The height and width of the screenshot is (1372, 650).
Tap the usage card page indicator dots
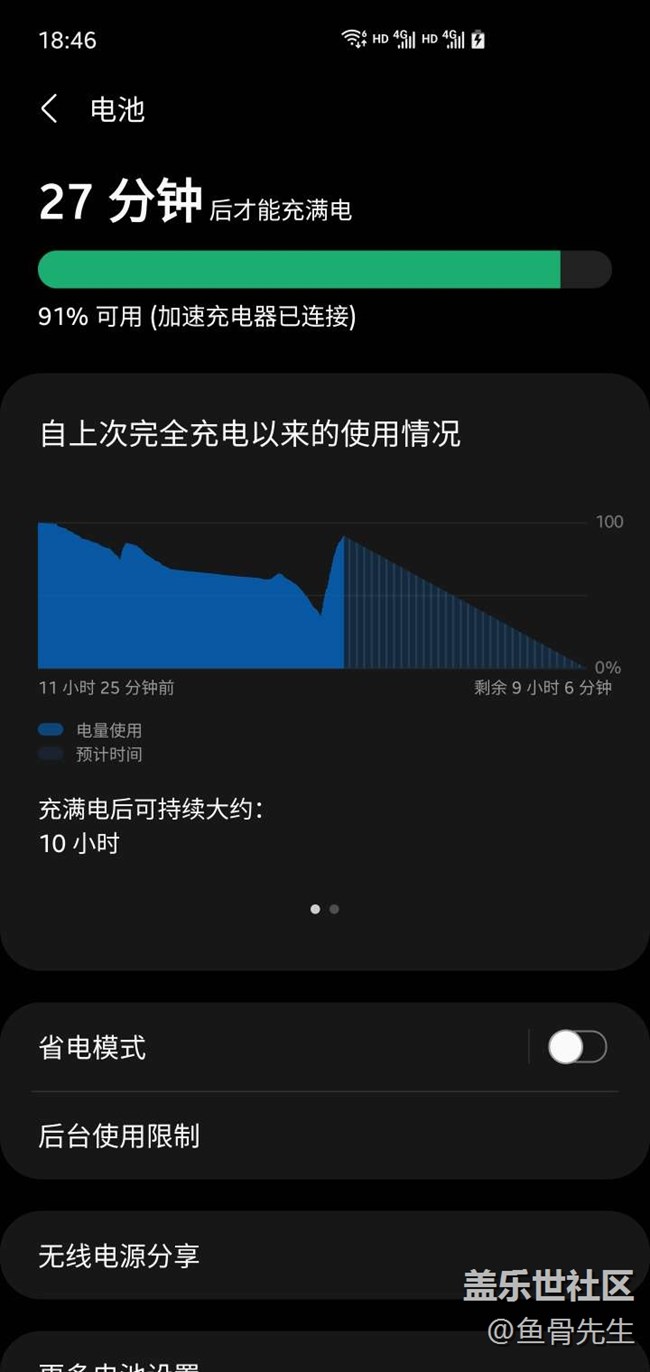[324, 909]
